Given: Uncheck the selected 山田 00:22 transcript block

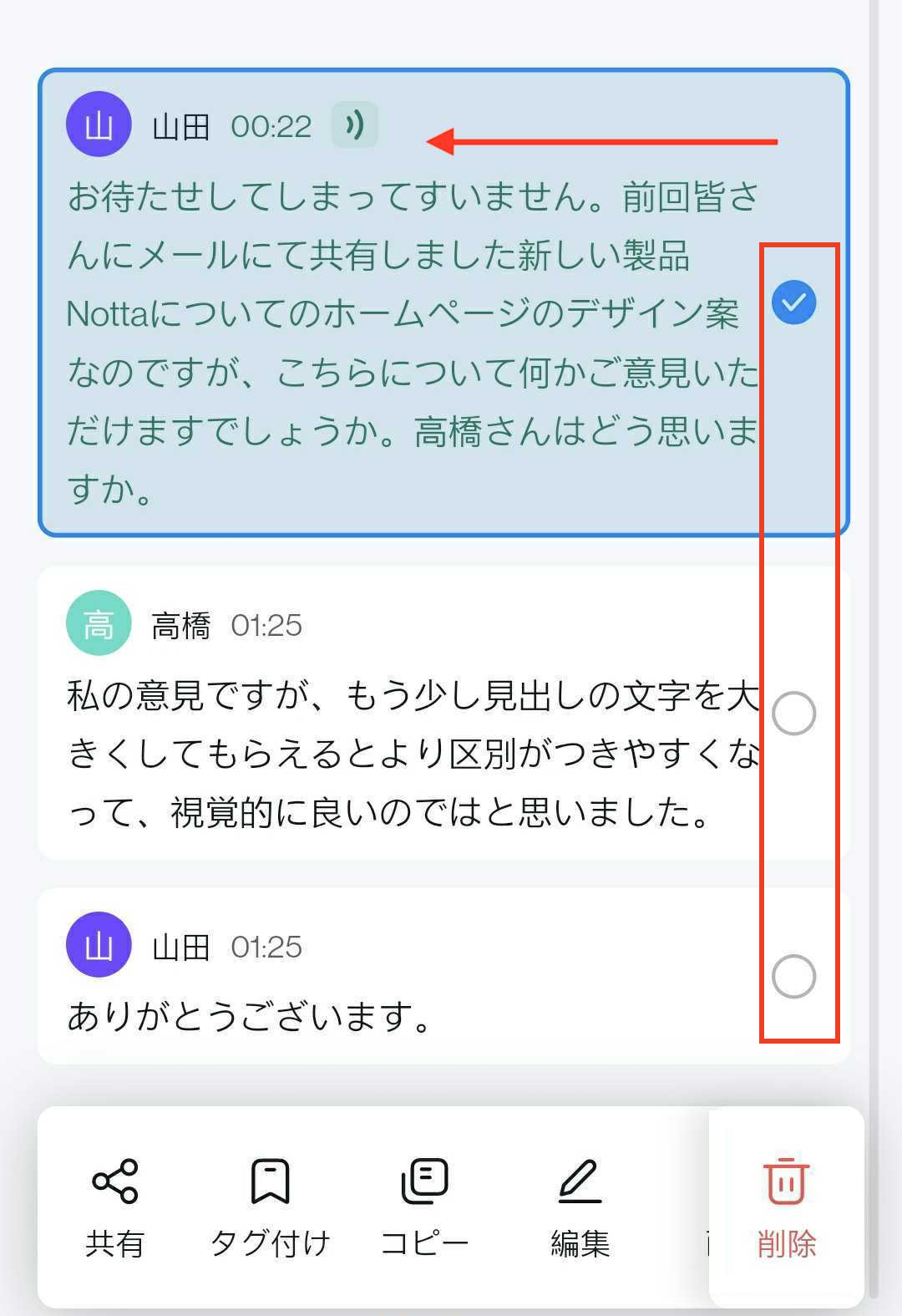Looking at the screenshot, I should tap(793, 302).
